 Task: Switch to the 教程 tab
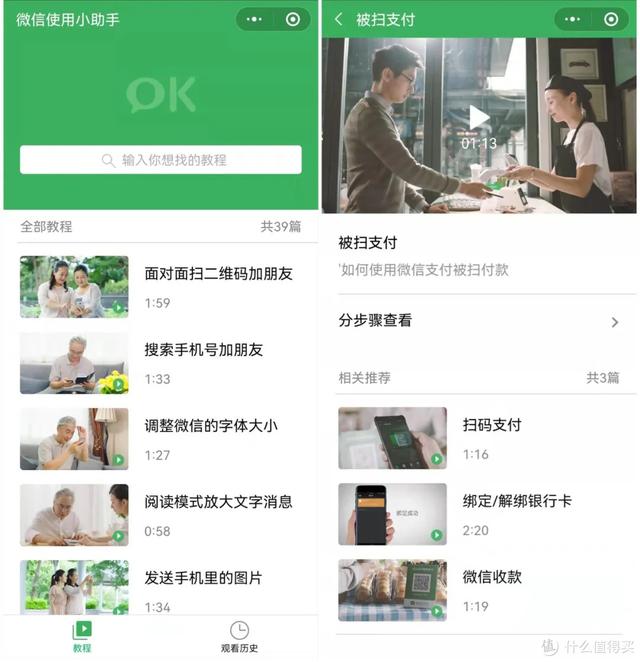pyautogui.click(x=82, y=636)
